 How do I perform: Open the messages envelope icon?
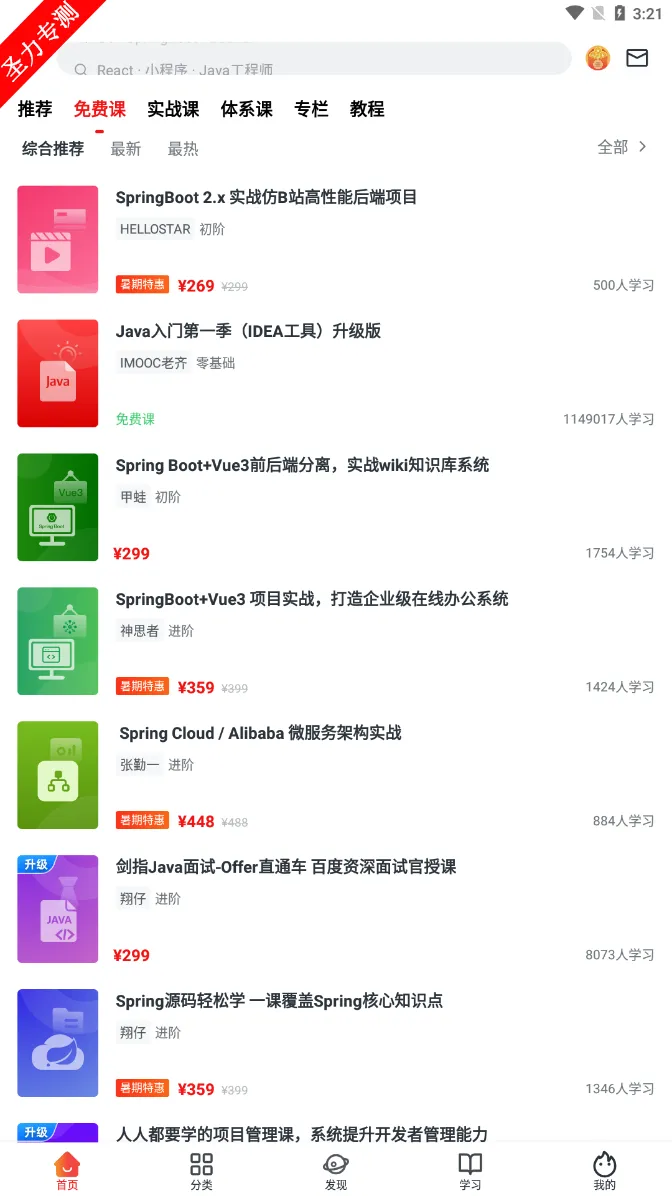coord(637,58)
